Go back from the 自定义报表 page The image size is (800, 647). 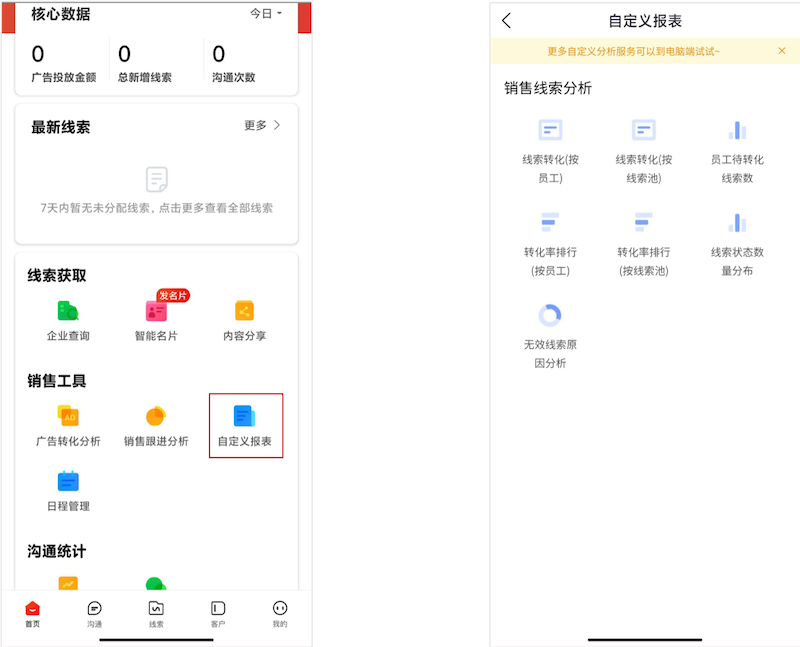507,21
